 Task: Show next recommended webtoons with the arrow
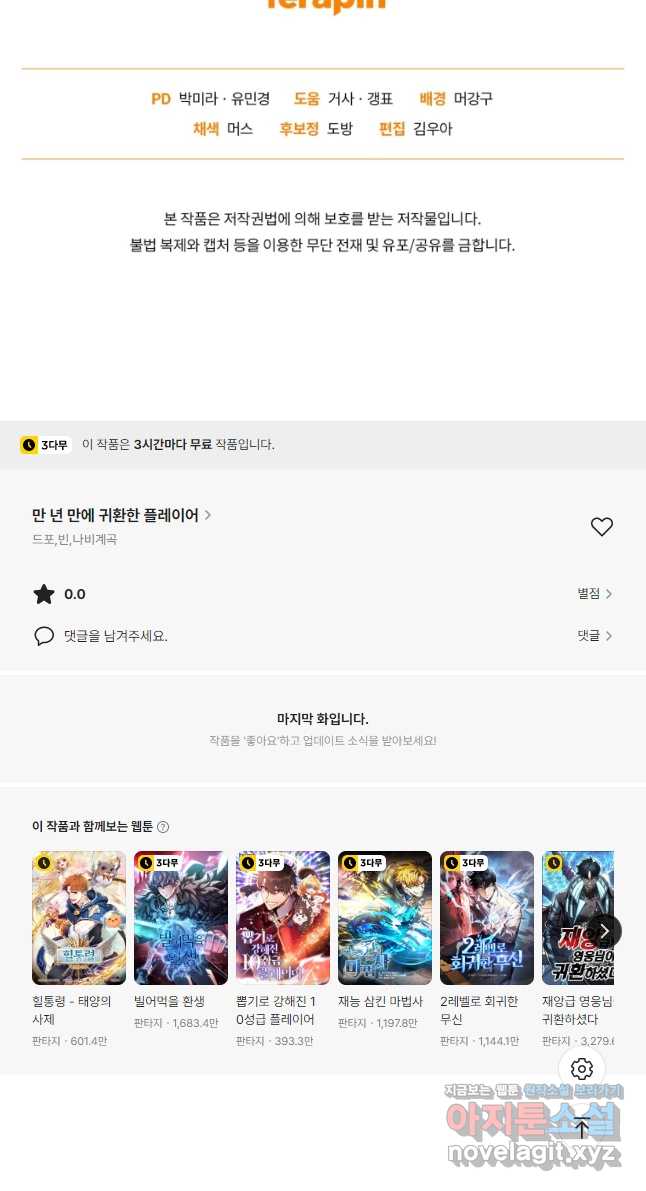coord(605,930)
